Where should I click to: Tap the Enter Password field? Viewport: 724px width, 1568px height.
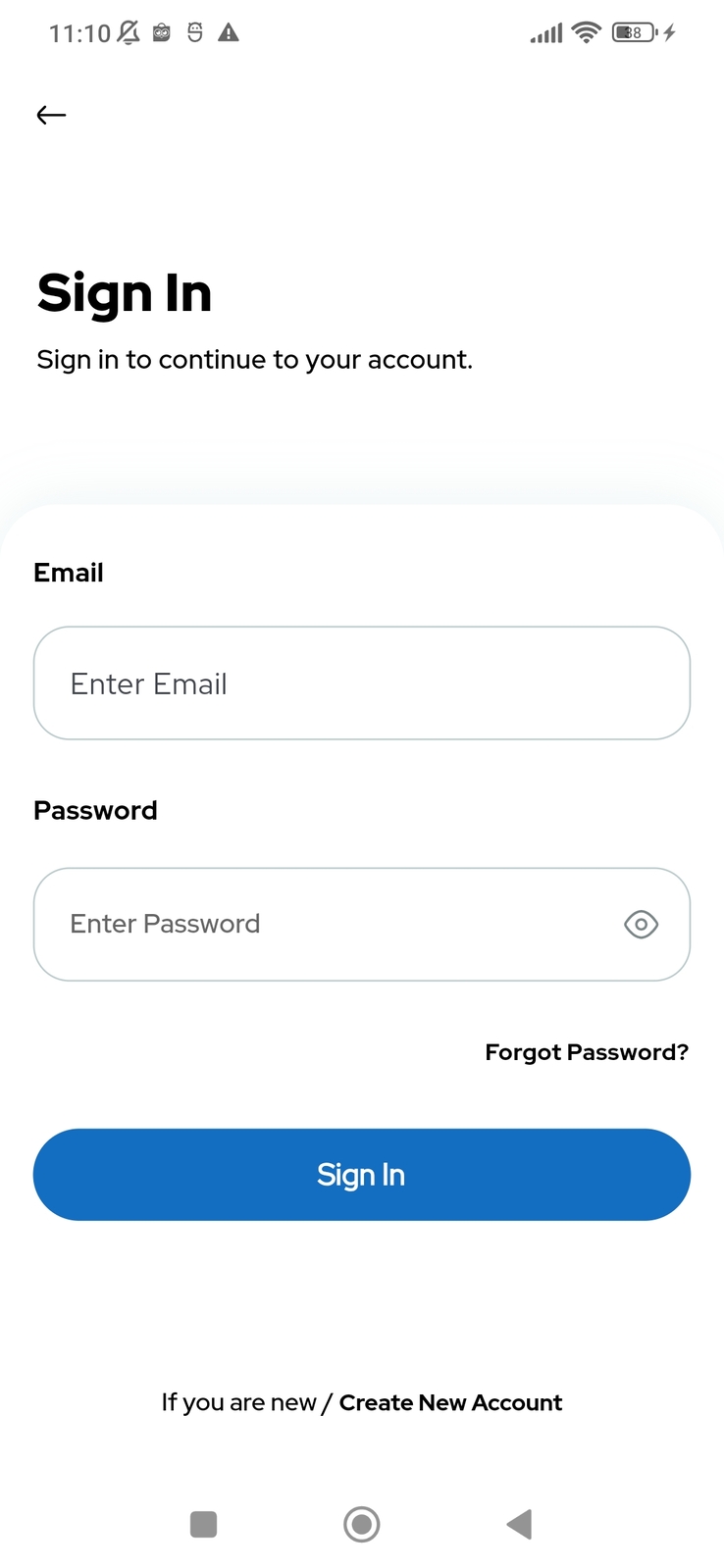click(324, 924)
